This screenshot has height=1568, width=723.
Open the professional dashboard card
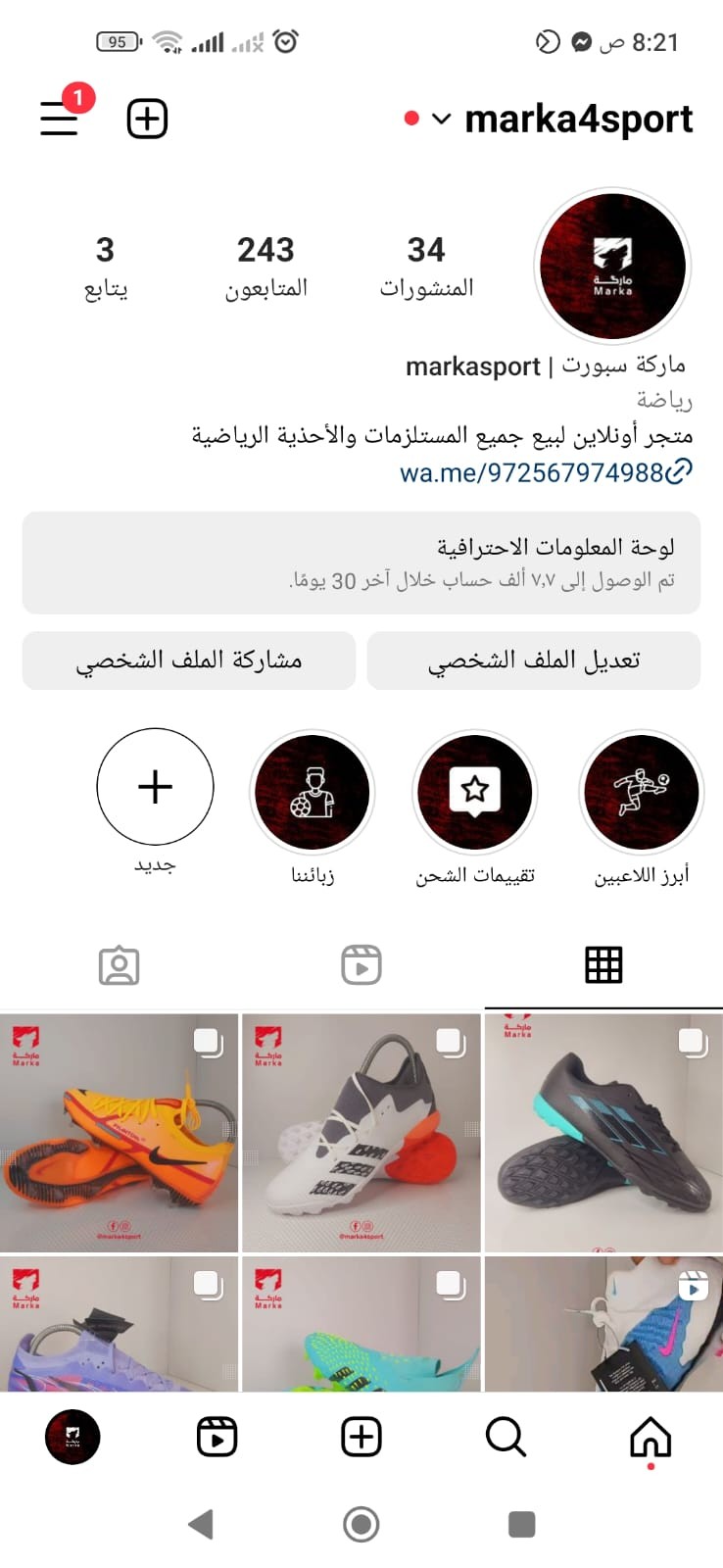(x=361, y=563)
